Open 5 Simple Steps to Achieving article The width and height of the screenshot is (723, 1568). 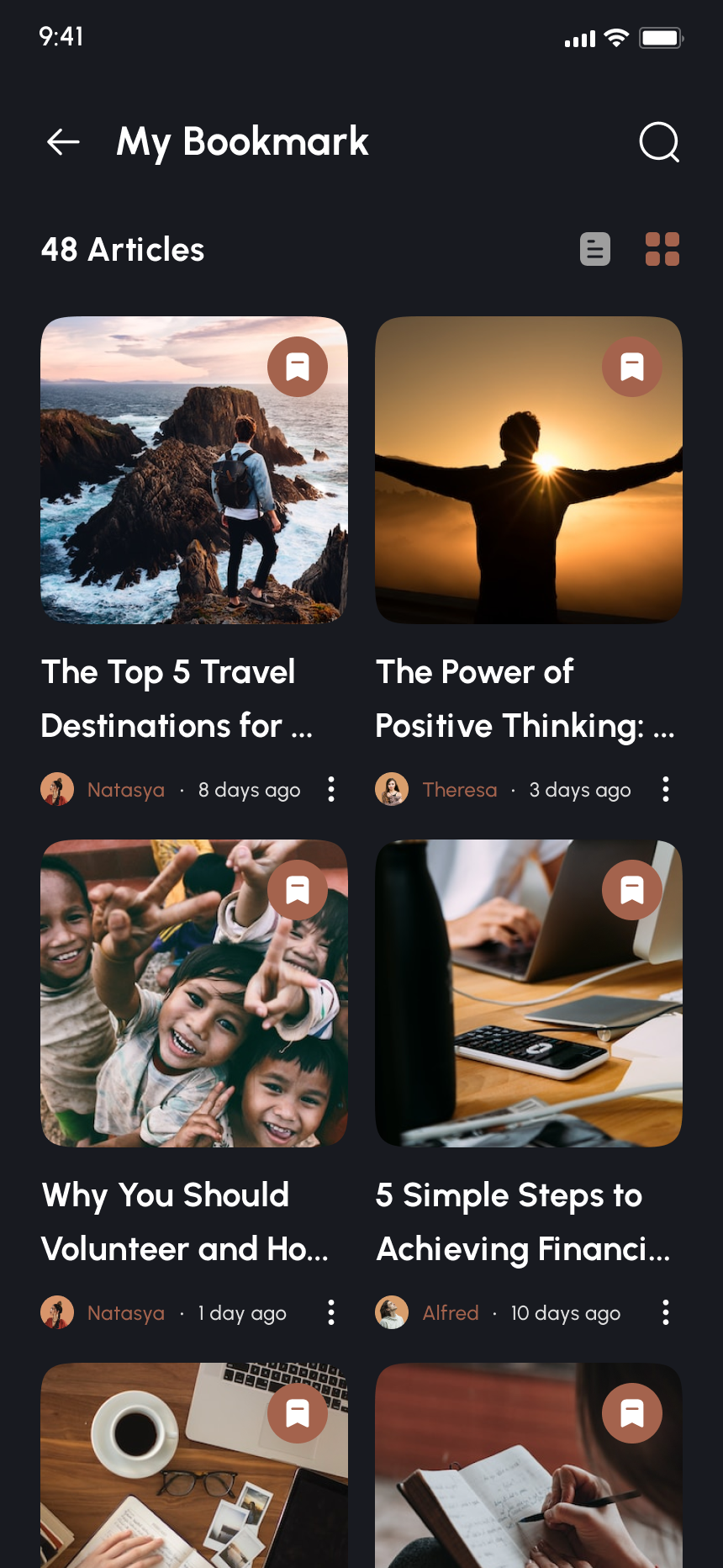pos(523,1221)
